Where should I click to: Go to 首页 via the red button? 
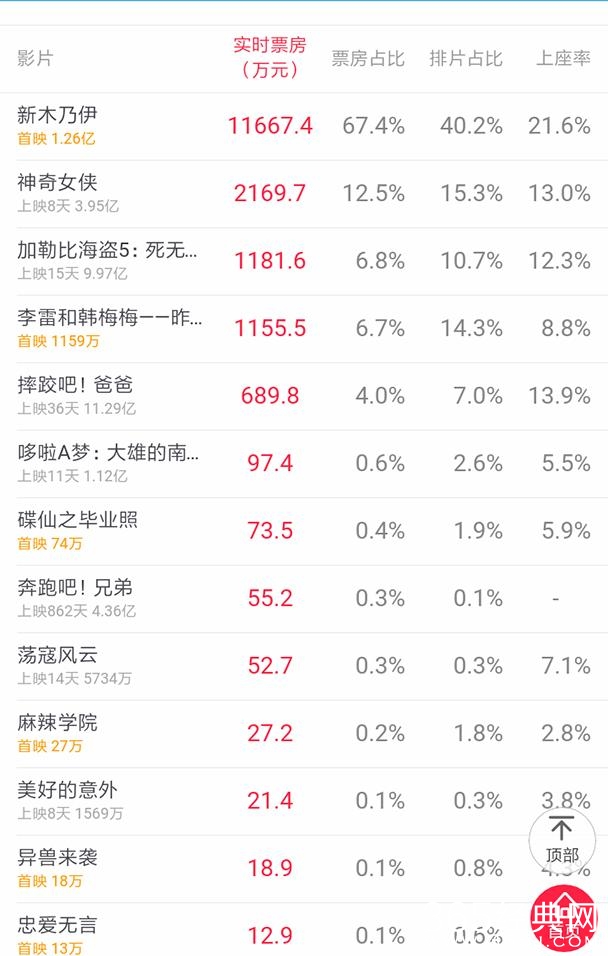[567, 921]
